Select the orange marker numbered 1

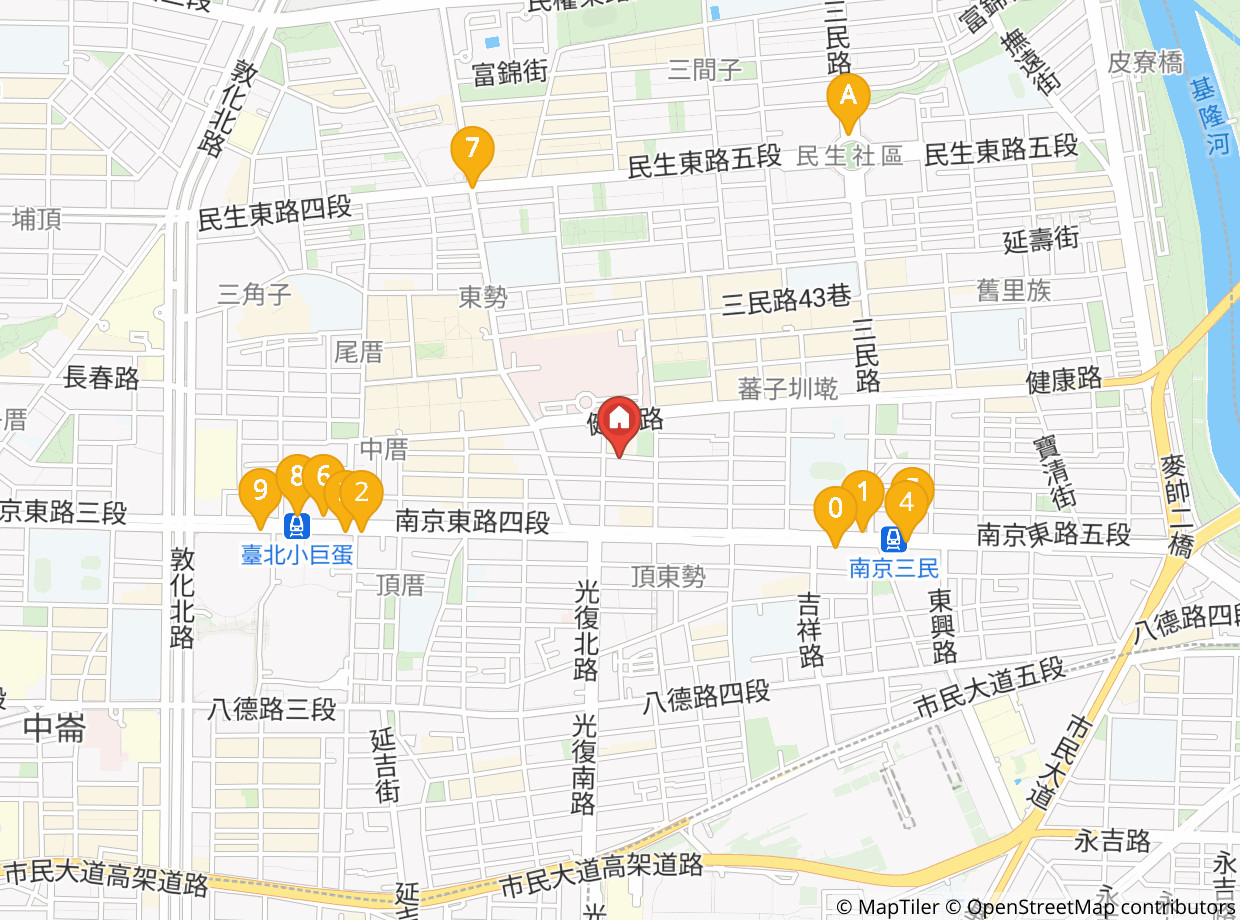(862, 492)
